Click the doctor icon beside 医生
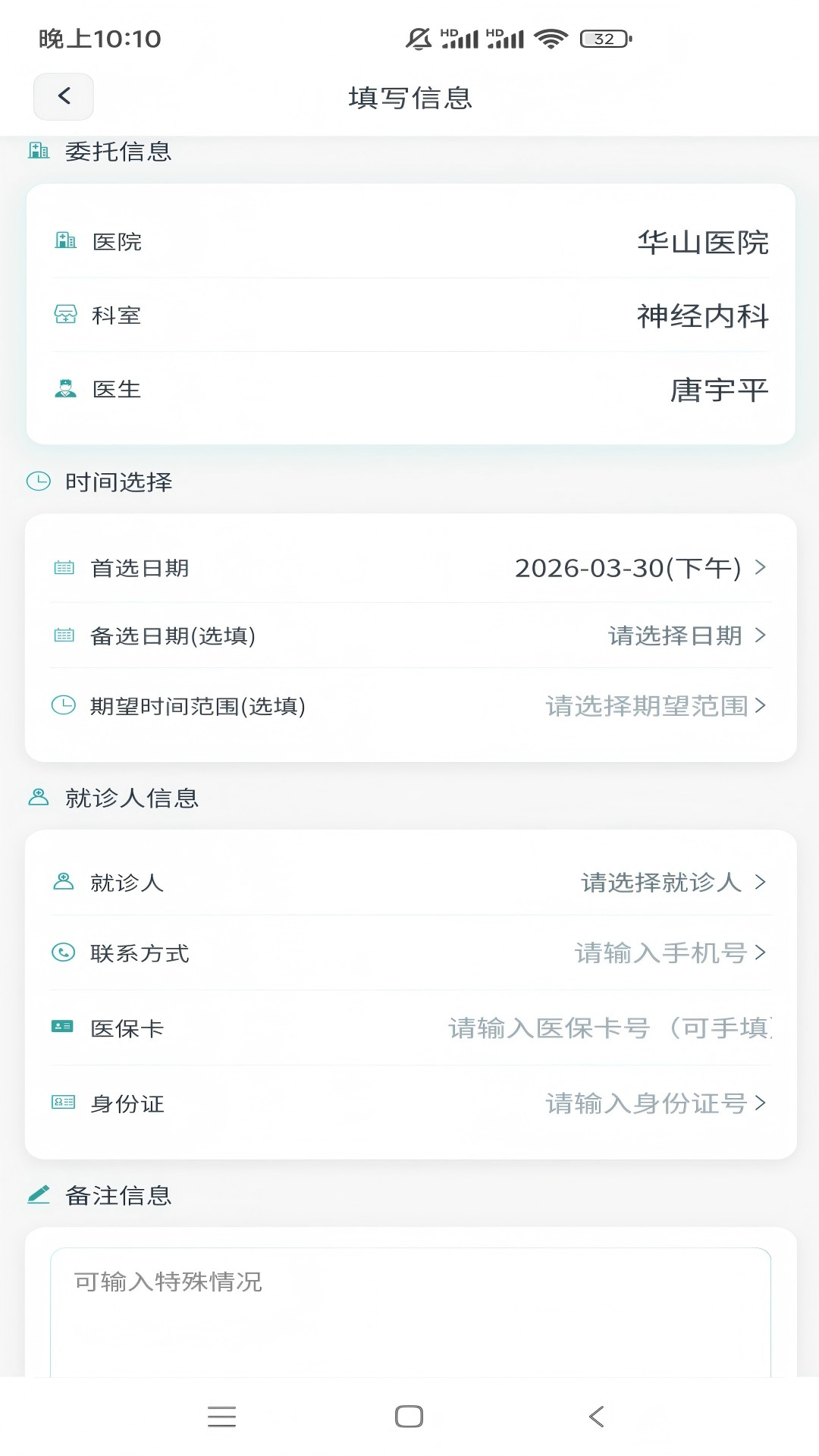The height and width of the screenshot is (1456, 819). [66, 388]
